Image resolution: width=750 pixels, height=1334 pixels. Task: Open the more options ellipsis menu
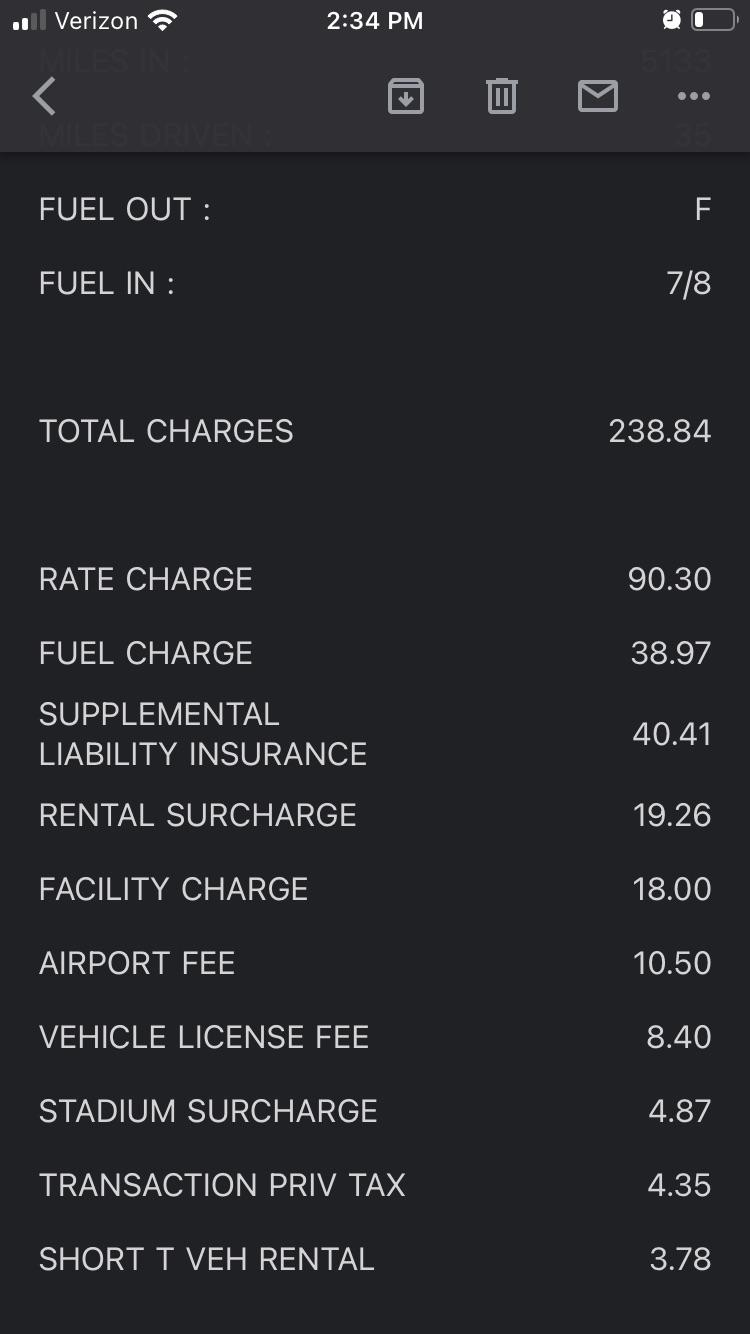pyautogui.click(x=694, y=96)
